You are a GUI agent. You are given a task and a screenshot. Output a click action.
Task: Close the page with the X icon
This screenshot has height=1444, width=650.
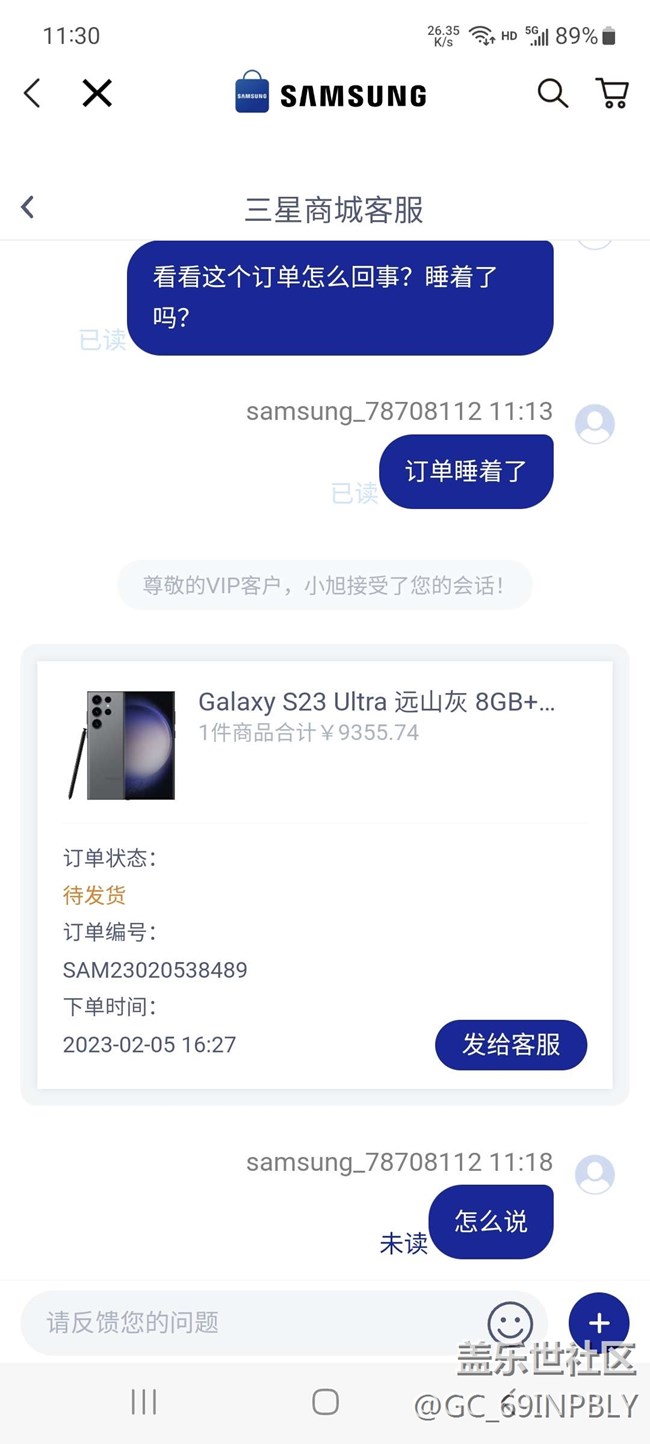[x=97, y=94]
